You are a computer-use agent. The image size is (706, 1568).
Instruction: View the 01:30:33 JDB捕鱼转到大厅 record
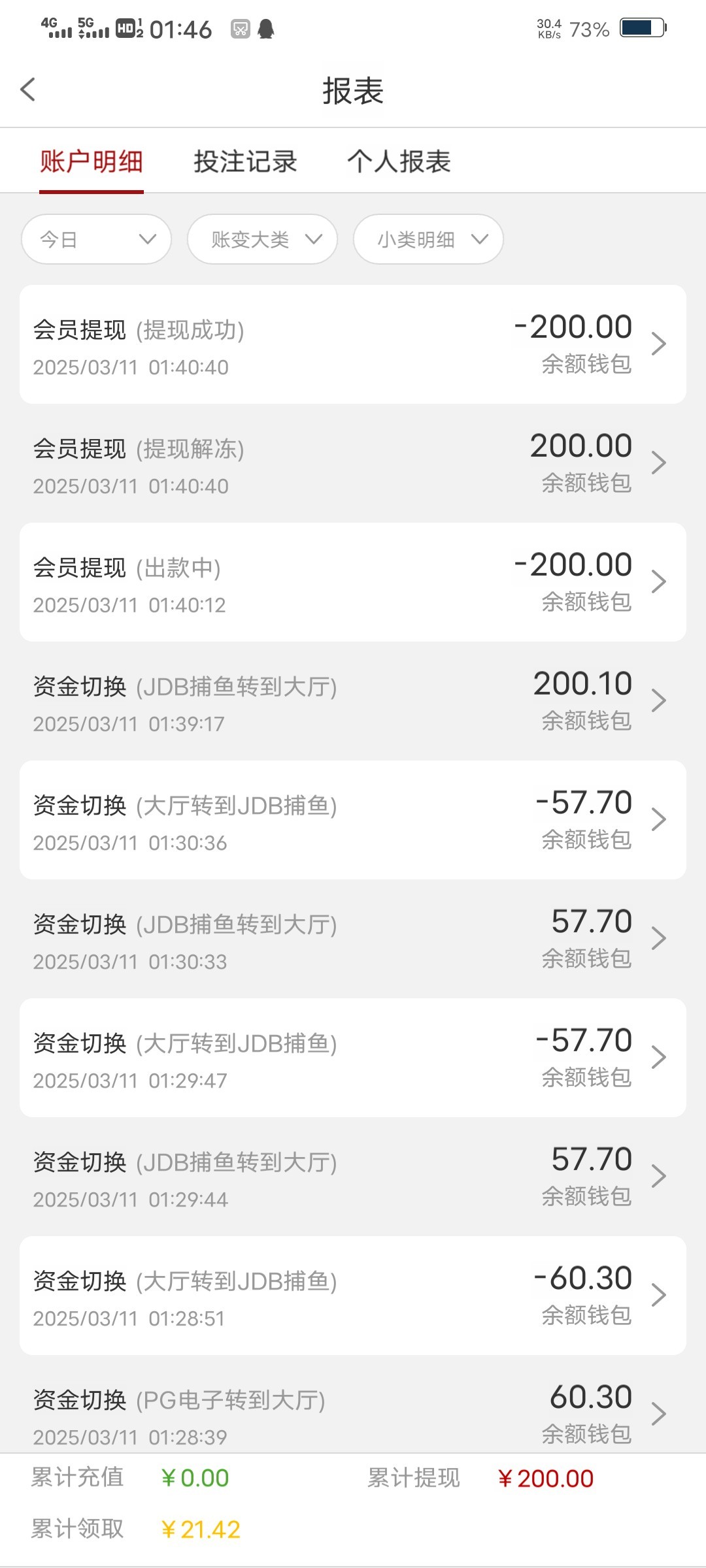(353, 939)
